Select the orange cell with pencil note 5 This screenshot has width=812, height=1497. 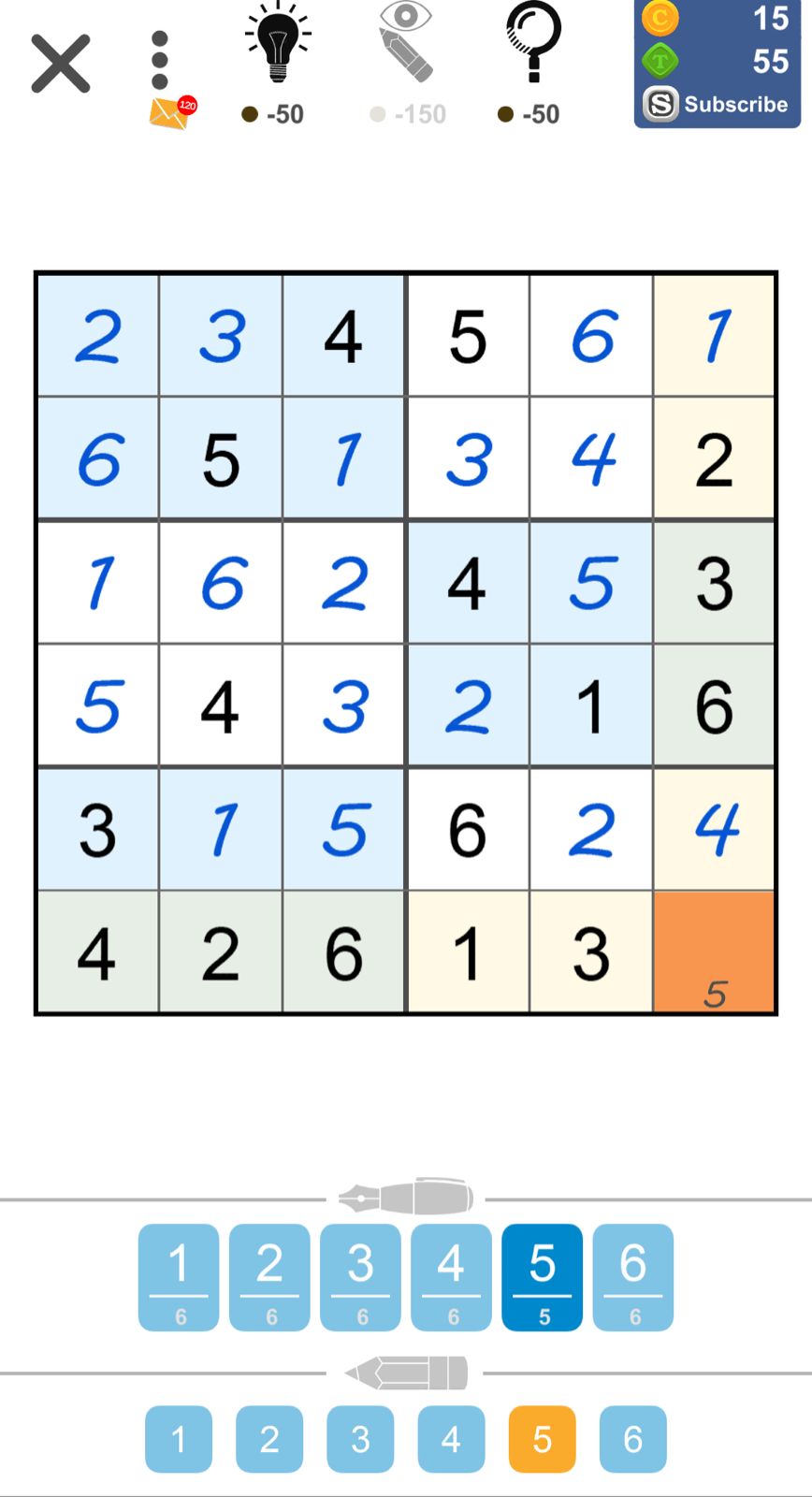click(x=715, y=952)
